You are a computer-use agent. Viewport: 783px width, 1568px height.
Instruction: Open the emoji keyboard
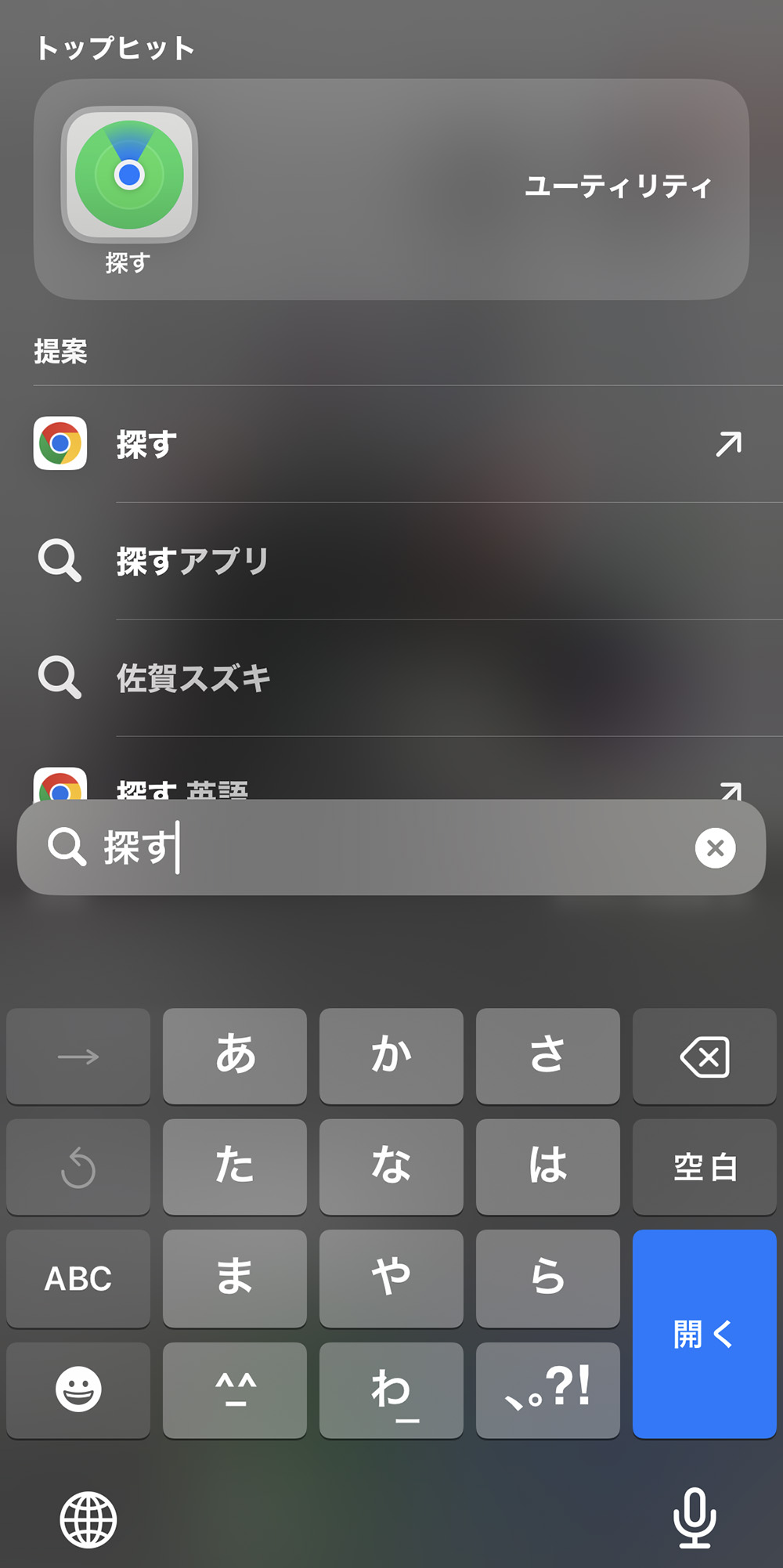[78, 1390]
